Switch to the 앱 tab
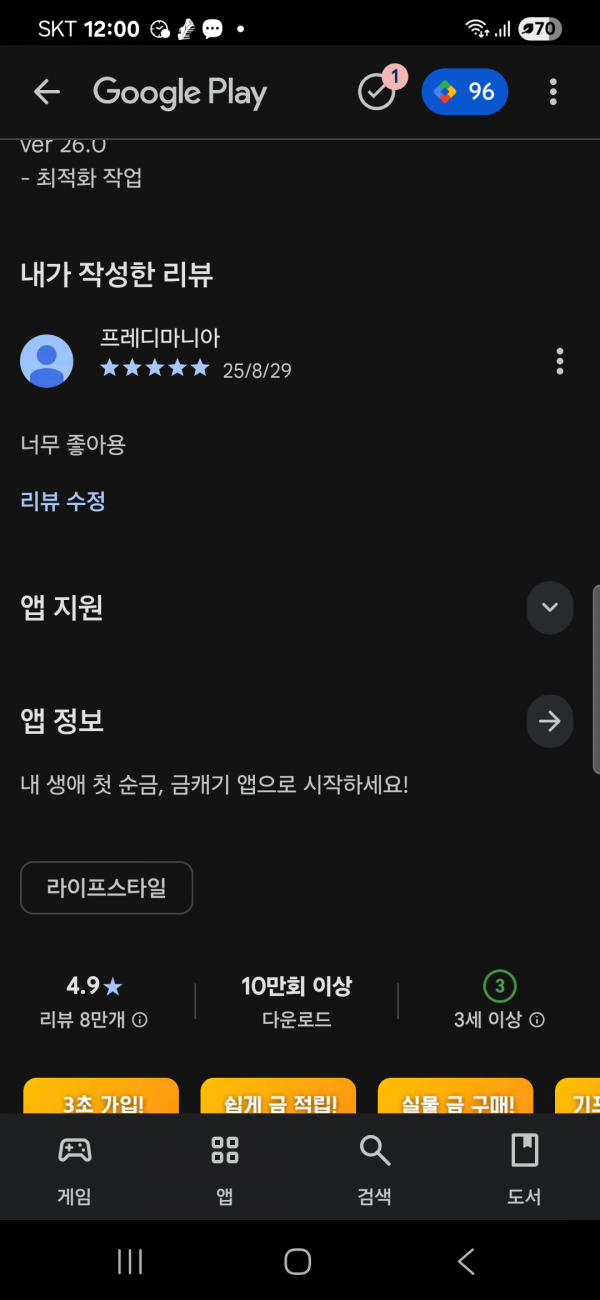Viewport: 600px width, 1300px height. point(225,1168)
